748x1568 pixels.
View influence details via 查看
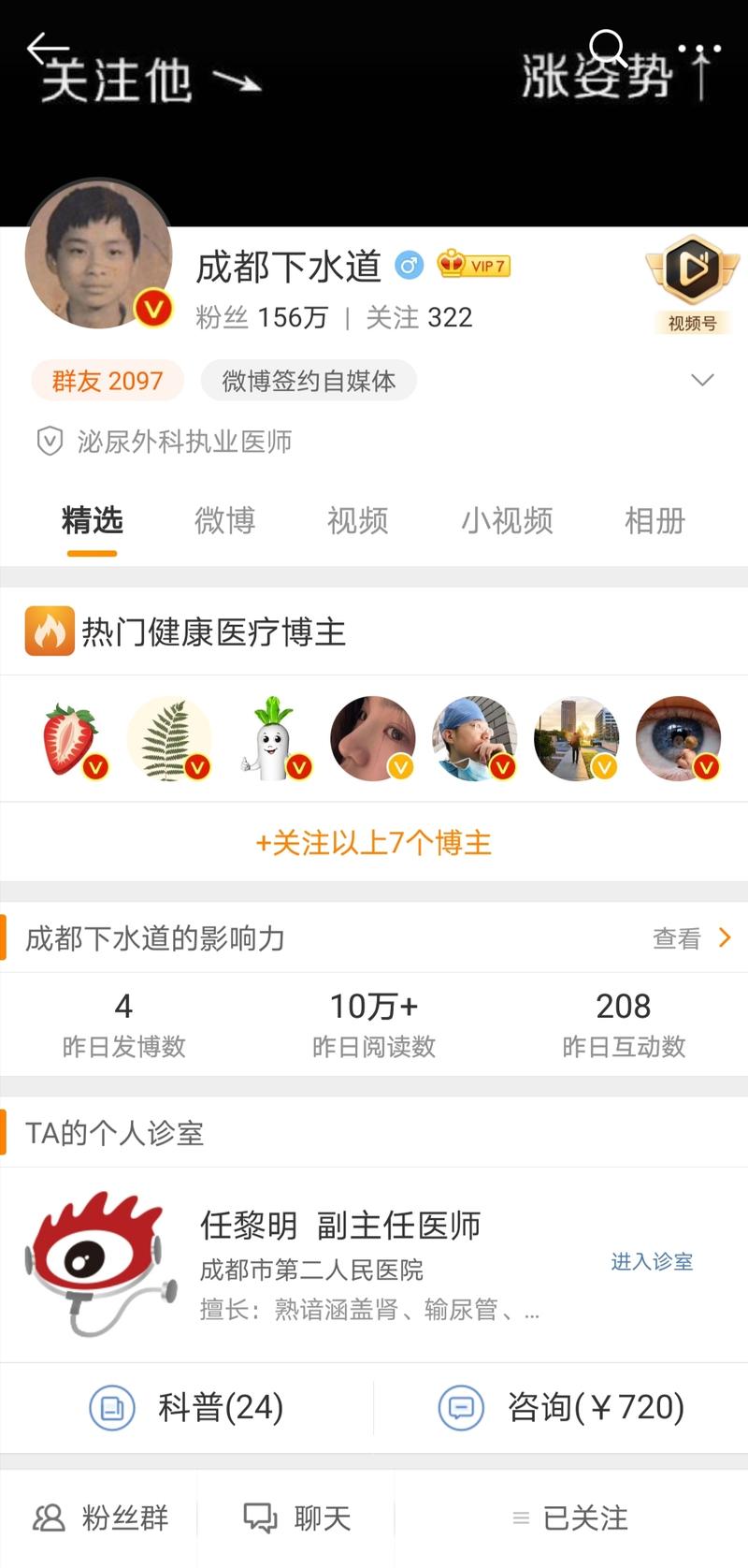(x=692, y=938)
